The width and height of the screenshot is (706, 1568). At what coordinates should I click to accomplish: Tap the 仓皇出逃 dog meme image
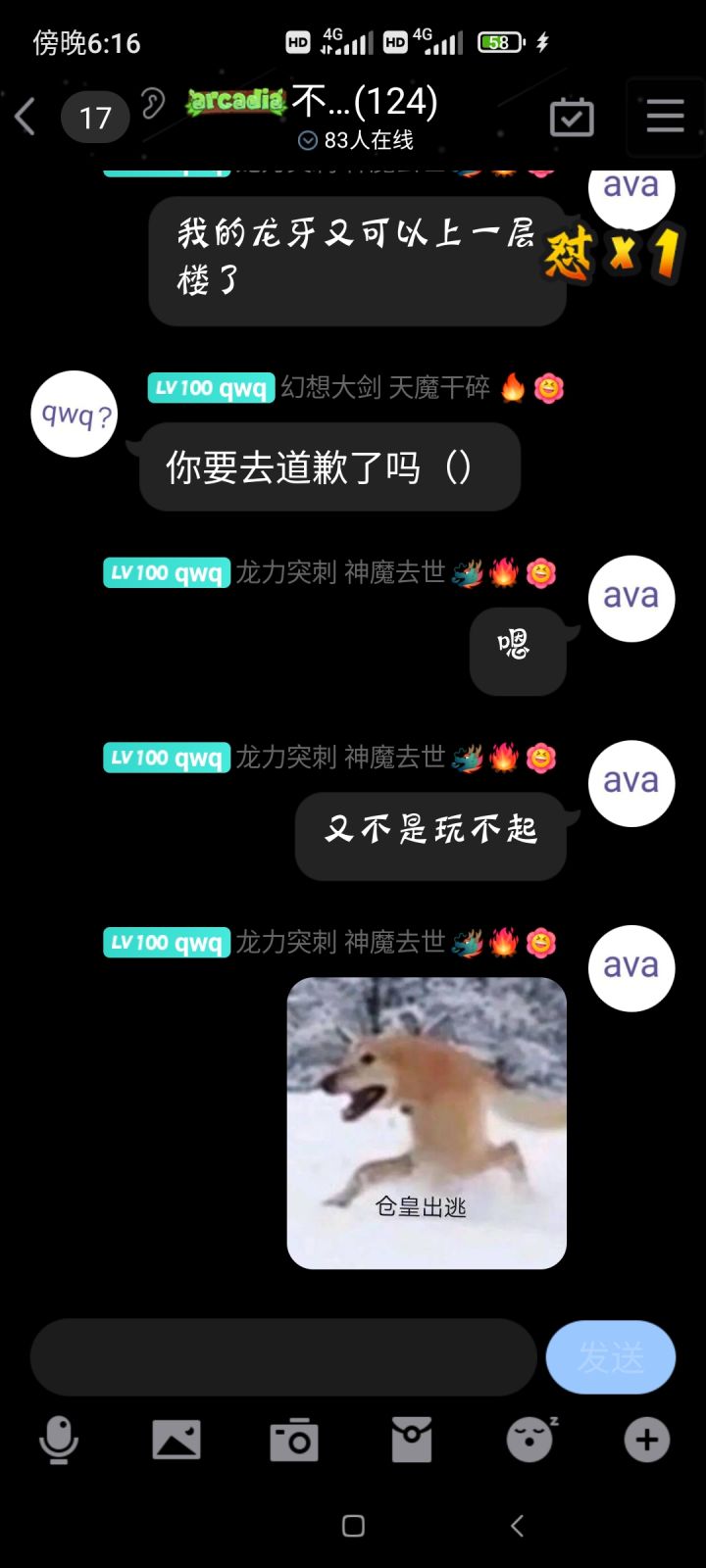click(x=426, y=1122)
